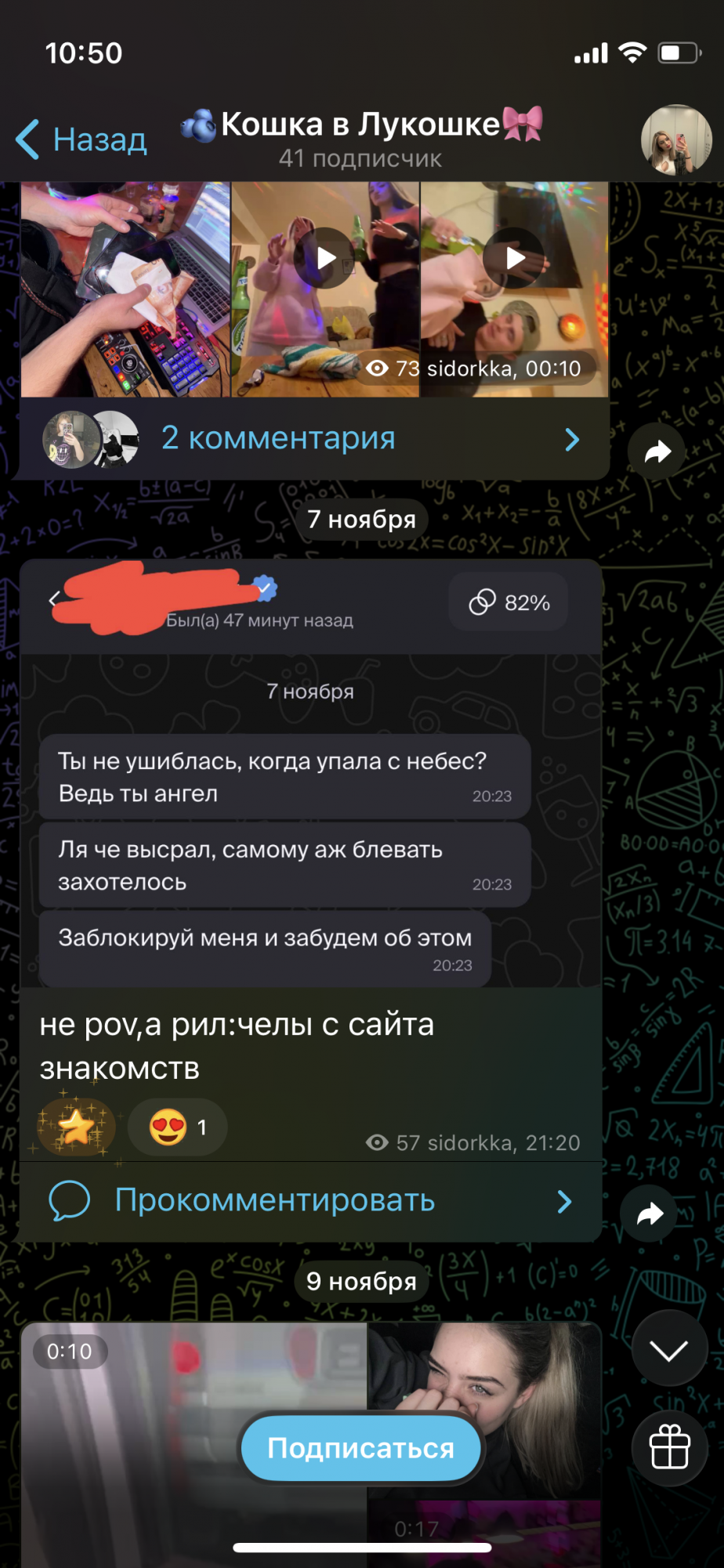Viewport: 724px width, 1568px height.
Task: Open the gift button
Action: coord(670,1447)
